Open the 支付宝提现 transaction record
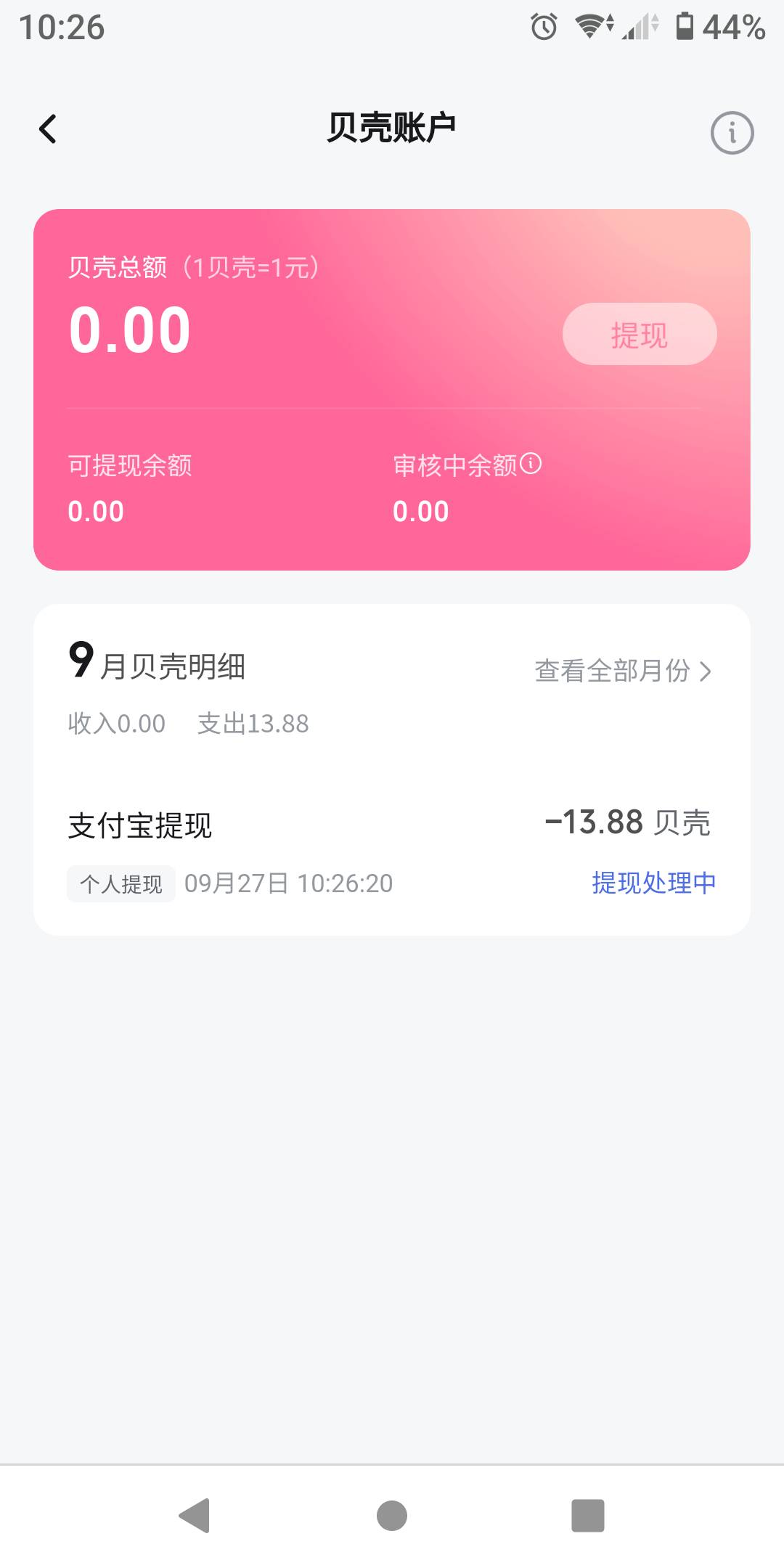 point(392,854)
